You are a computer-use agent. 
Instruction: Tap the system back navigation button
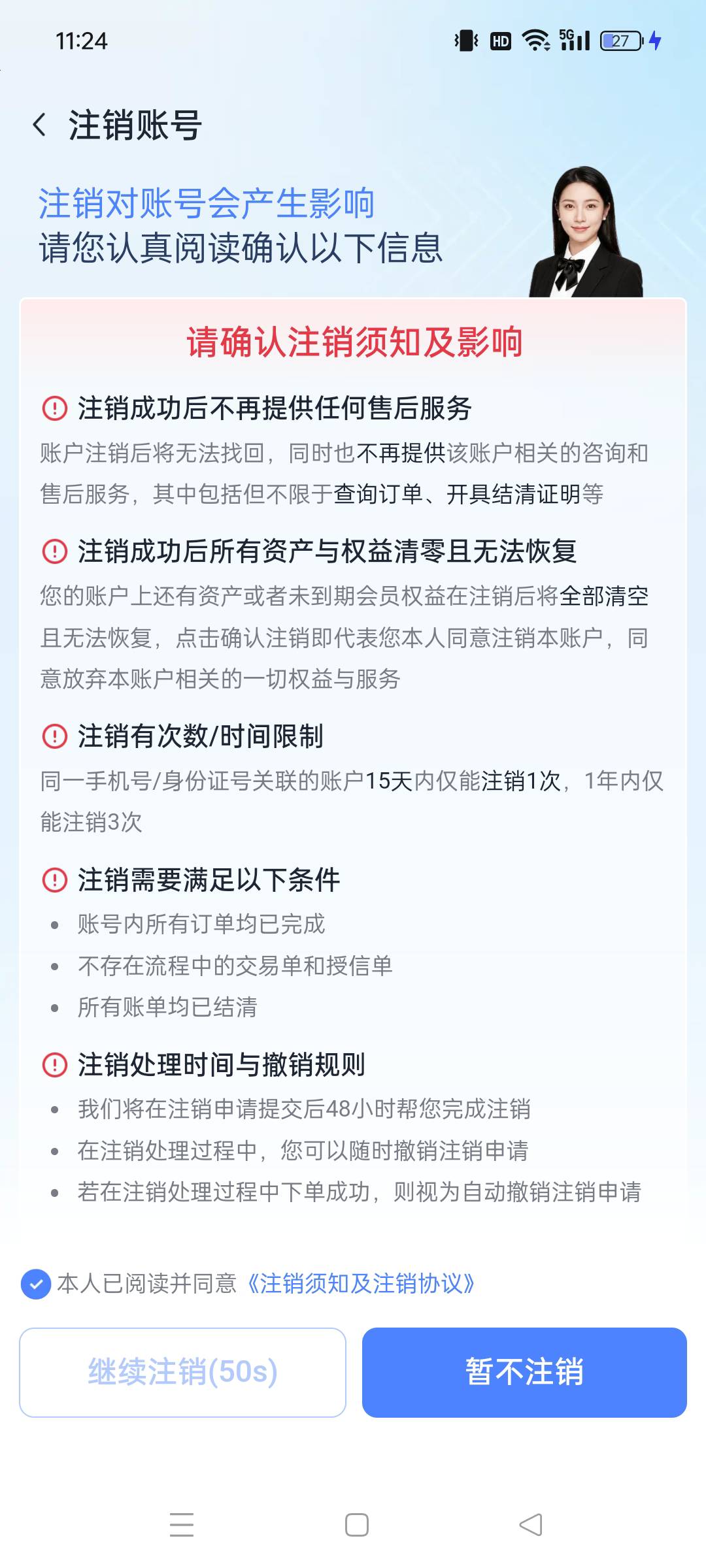coord(531,1525)
